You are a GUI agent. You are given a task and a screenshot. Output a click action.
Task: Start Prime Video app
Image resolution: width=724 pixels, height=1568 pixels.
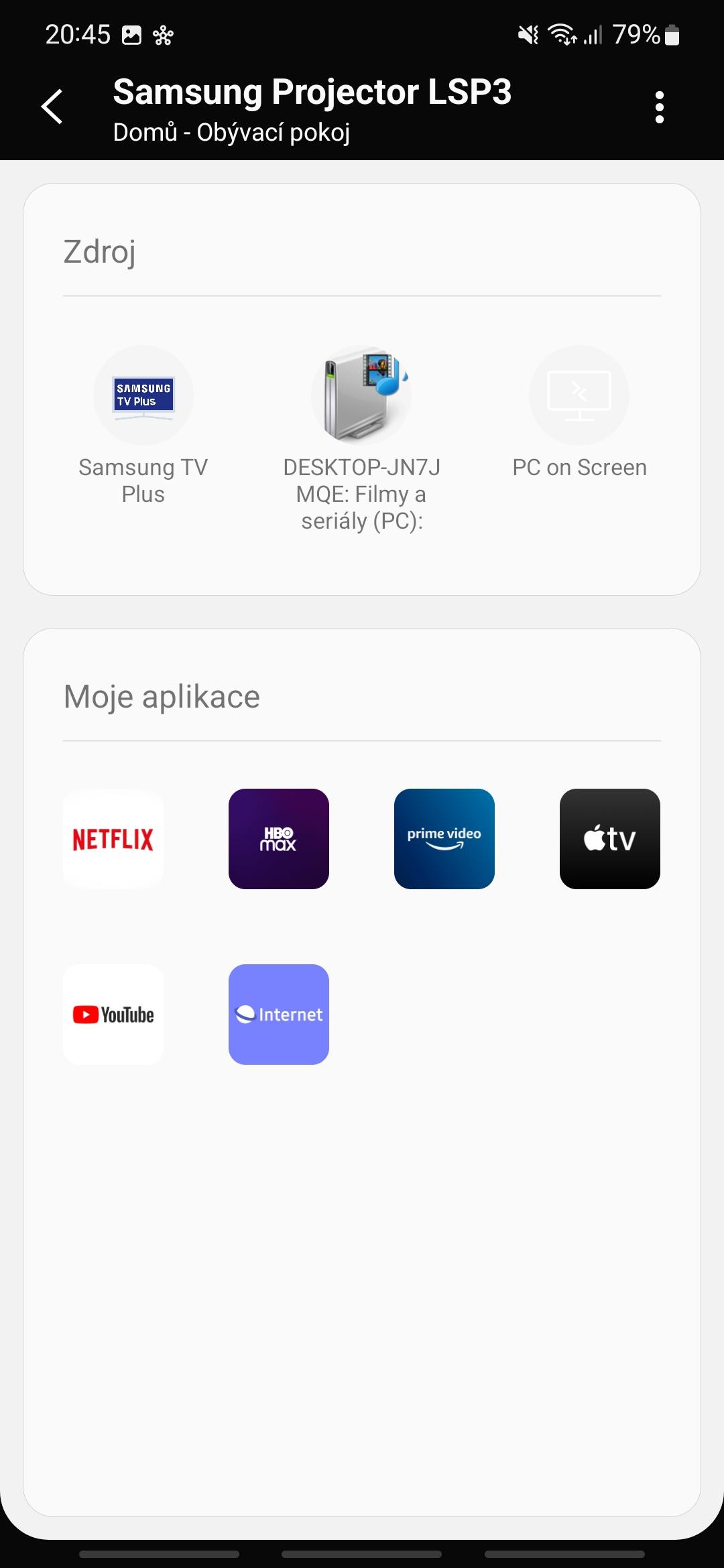pyautogui.click(x=444, y=839)
